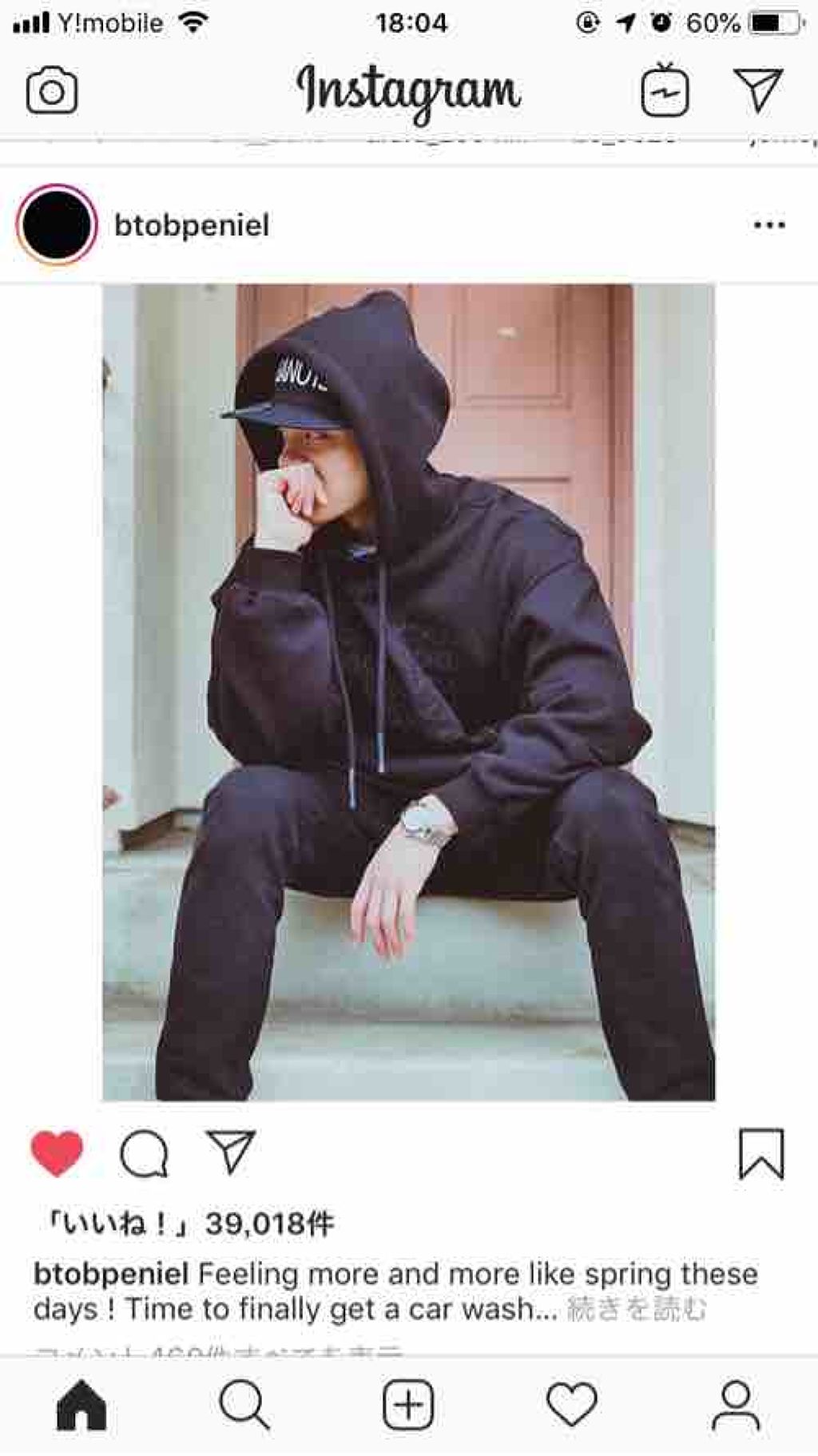Expand the caption with 続きを読む

coord(637,1309)
